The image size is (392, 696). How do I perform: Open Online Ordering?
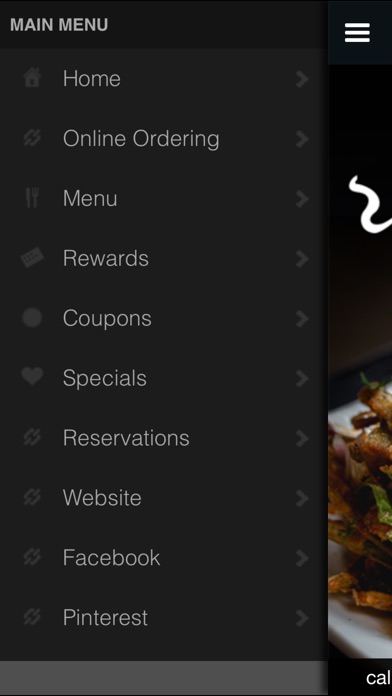[x=164, y=138]
